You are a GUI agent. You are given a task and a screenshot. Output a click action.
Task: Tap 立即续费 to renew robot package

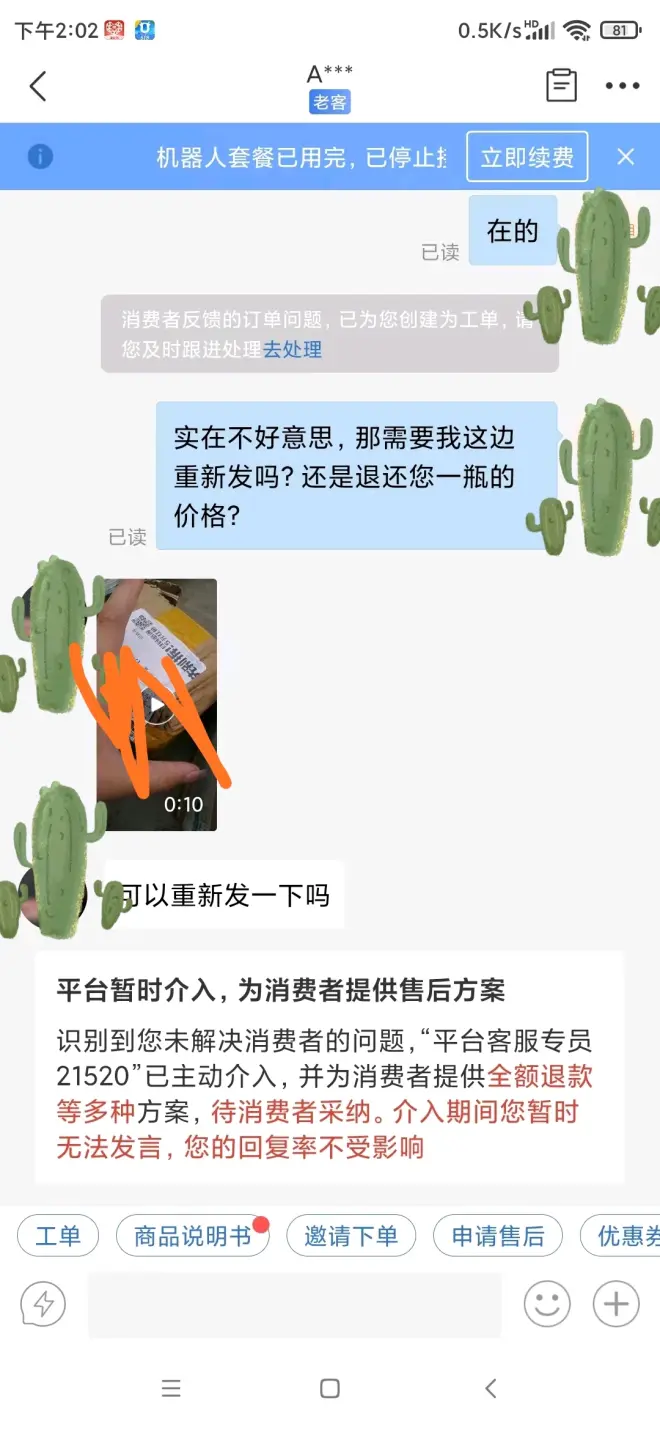(x=527, y=157)
